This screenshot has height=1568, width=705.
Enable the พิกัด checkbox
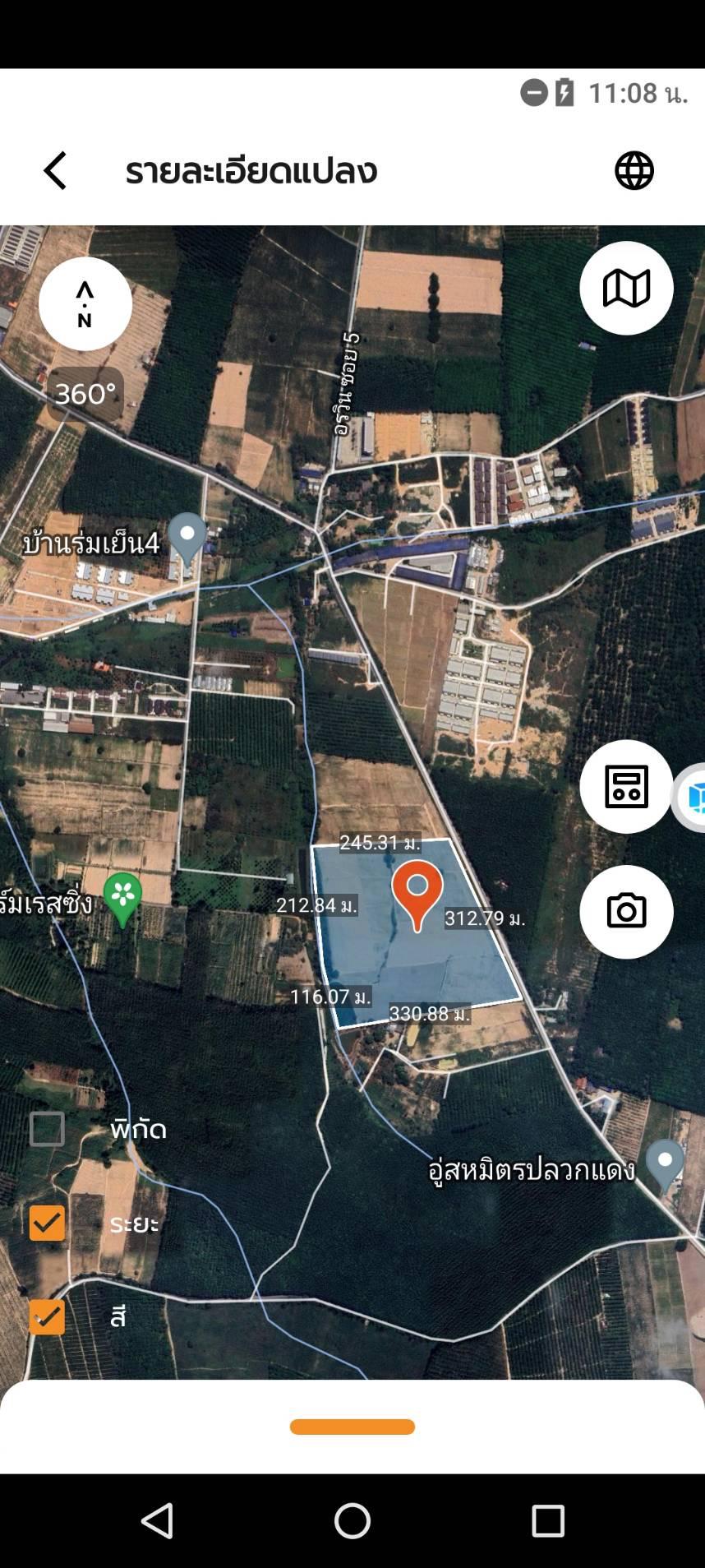pyautogui.click(x=47, y=1129)
